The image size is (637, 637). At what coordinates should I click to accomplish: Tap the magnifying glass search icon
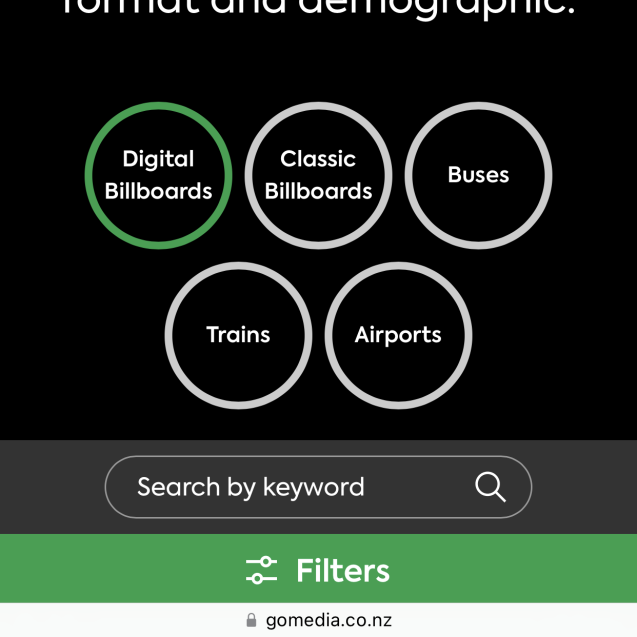pos(490,487)
